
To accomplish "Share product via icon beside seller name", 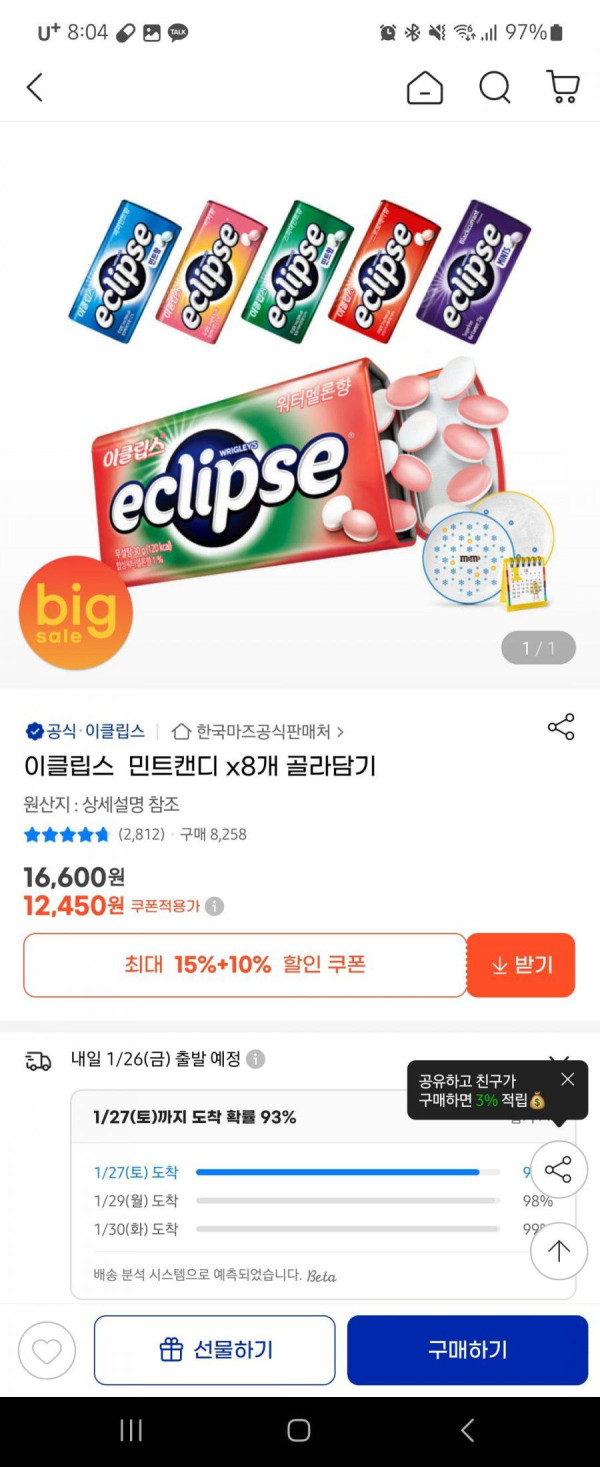I will click(x=561, y=728).
